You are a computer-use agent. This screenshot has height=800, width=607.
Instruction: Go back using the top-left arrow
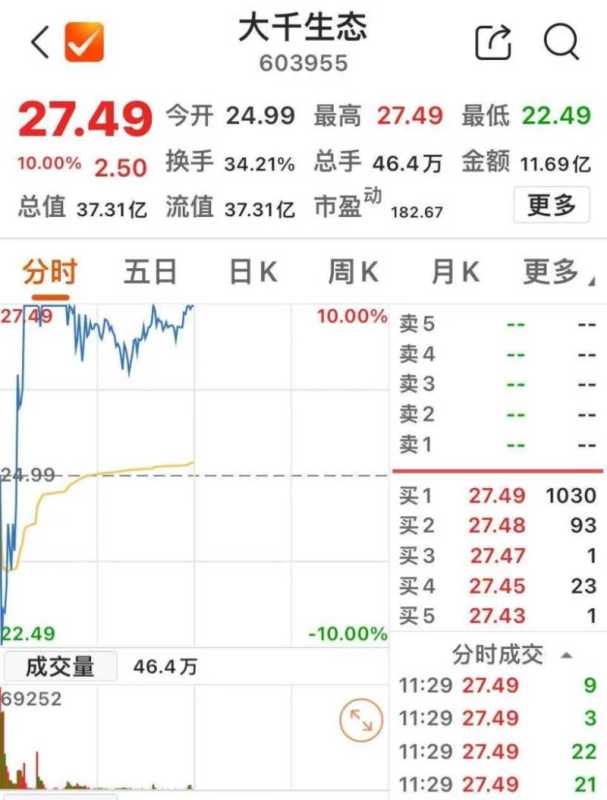point(40,43)
